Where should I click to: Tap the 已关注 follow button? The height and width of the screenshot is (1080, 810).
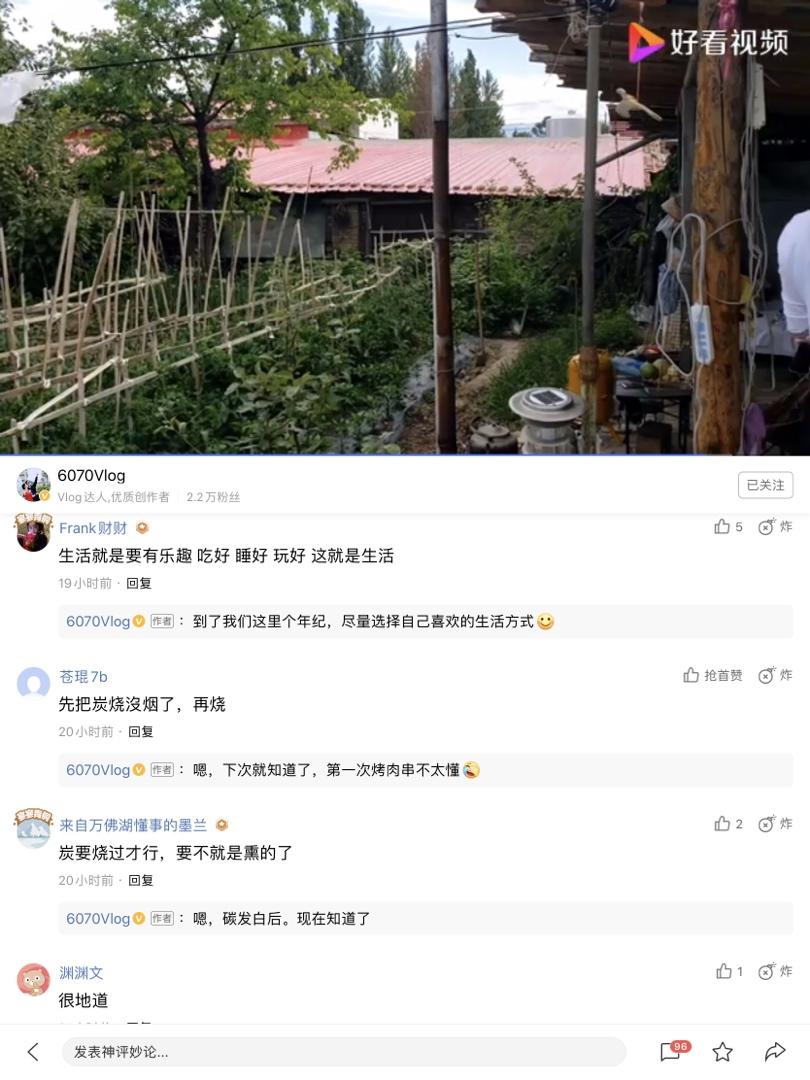click(x=765, y=485)
